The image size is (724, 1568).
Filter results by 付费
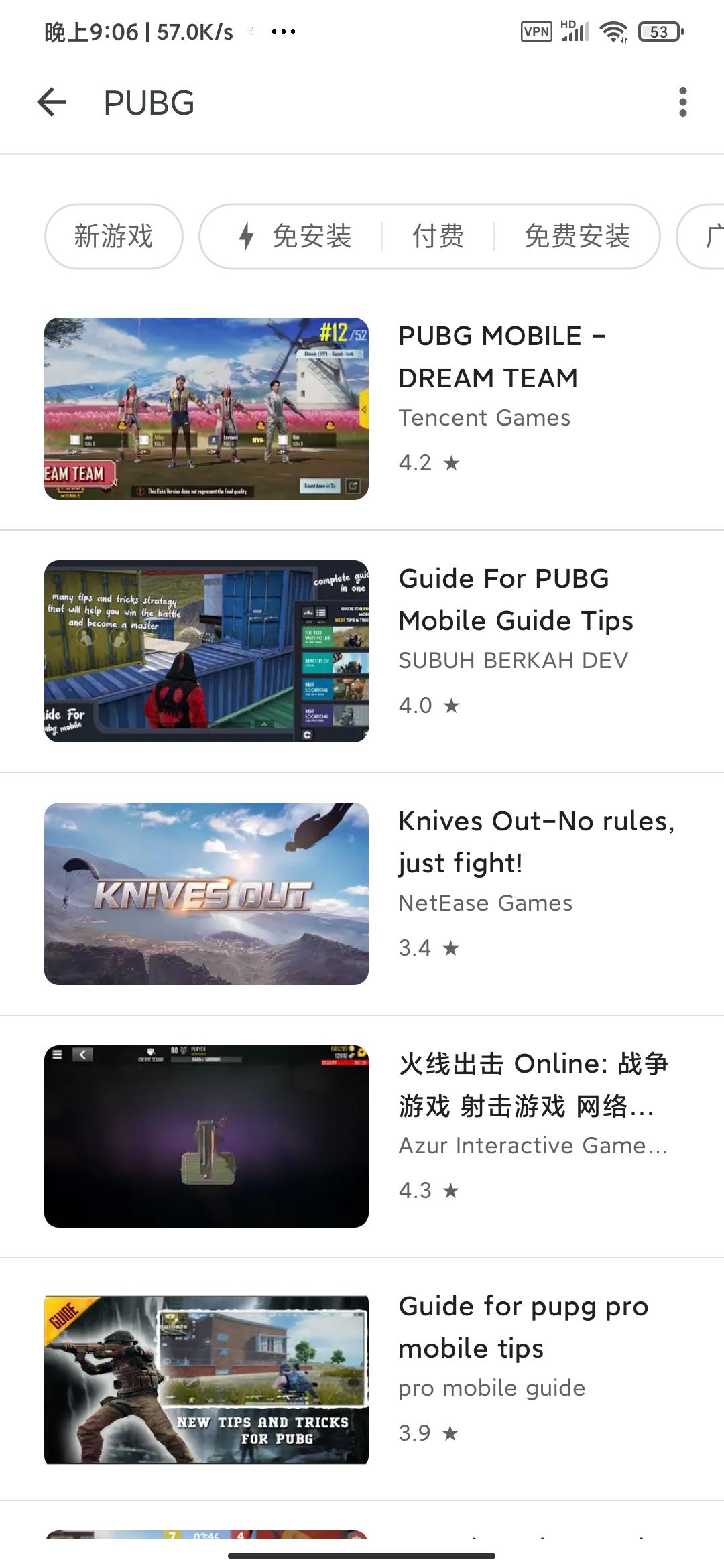point(438,237)
